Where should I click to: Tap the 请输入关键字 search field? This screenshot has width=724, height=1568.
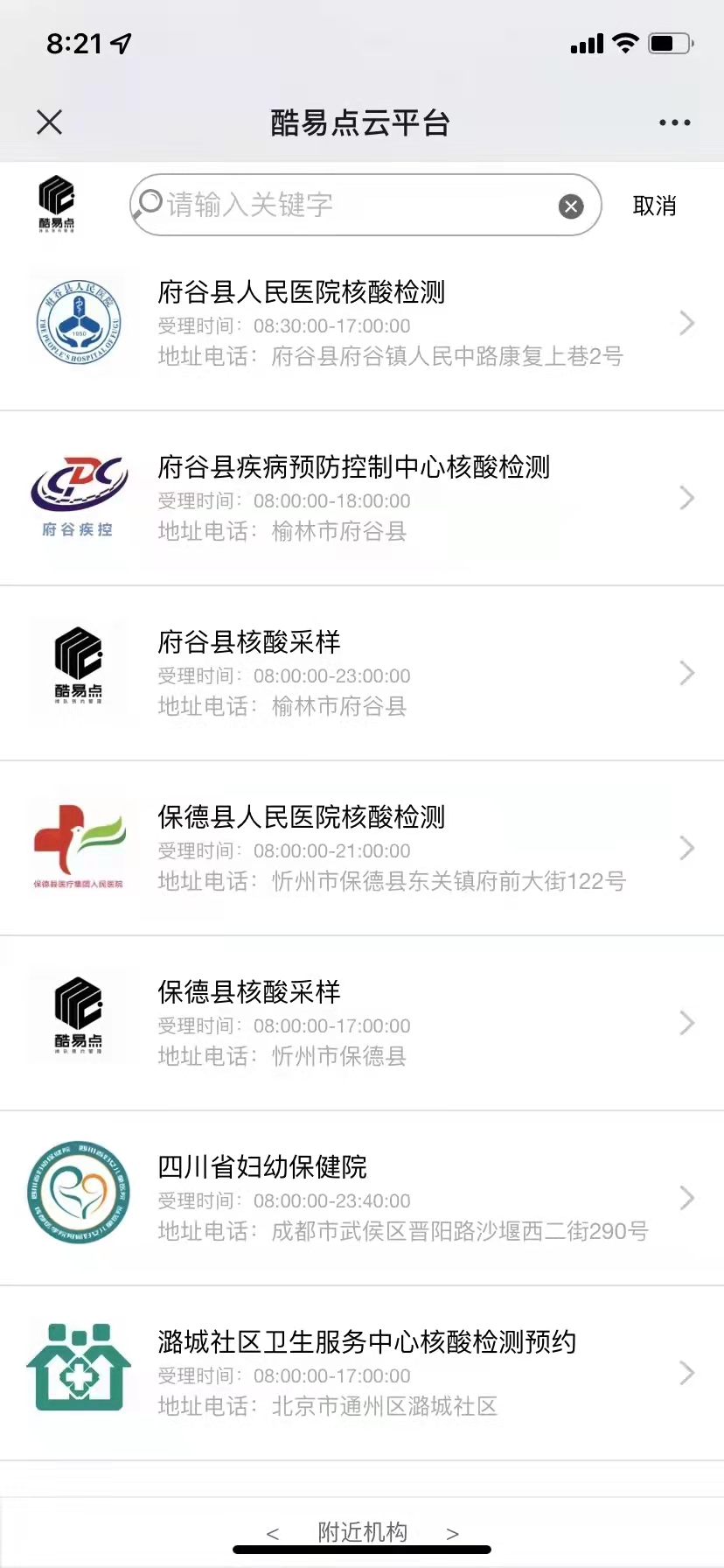point(365,205)
